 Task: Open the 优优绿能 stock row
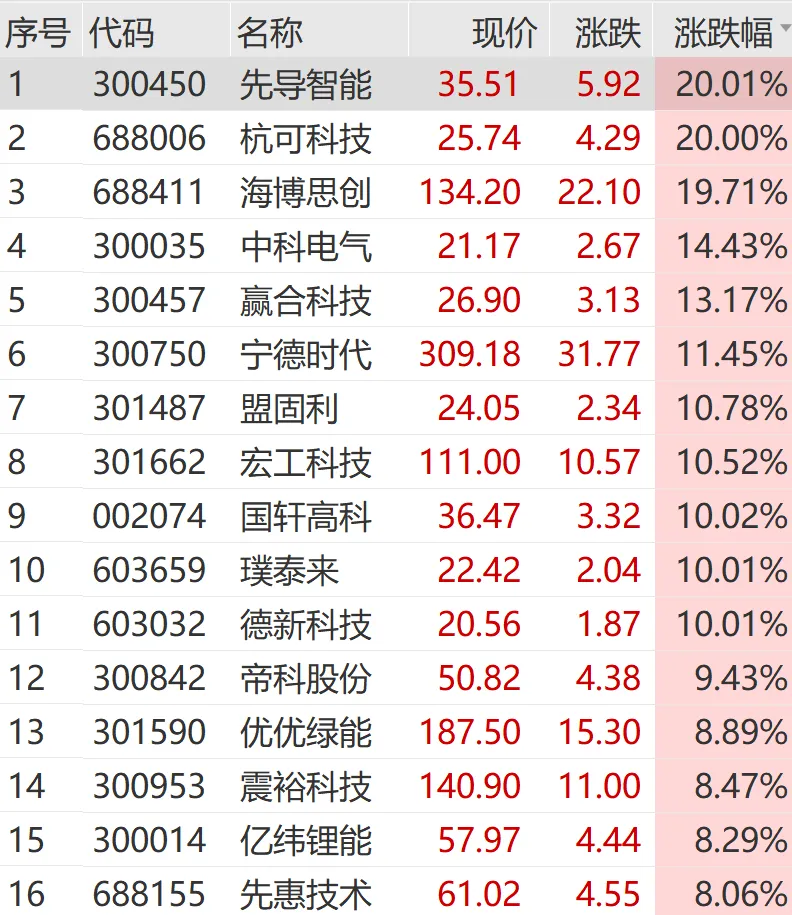pyautogui.click(x=305, y=733)
